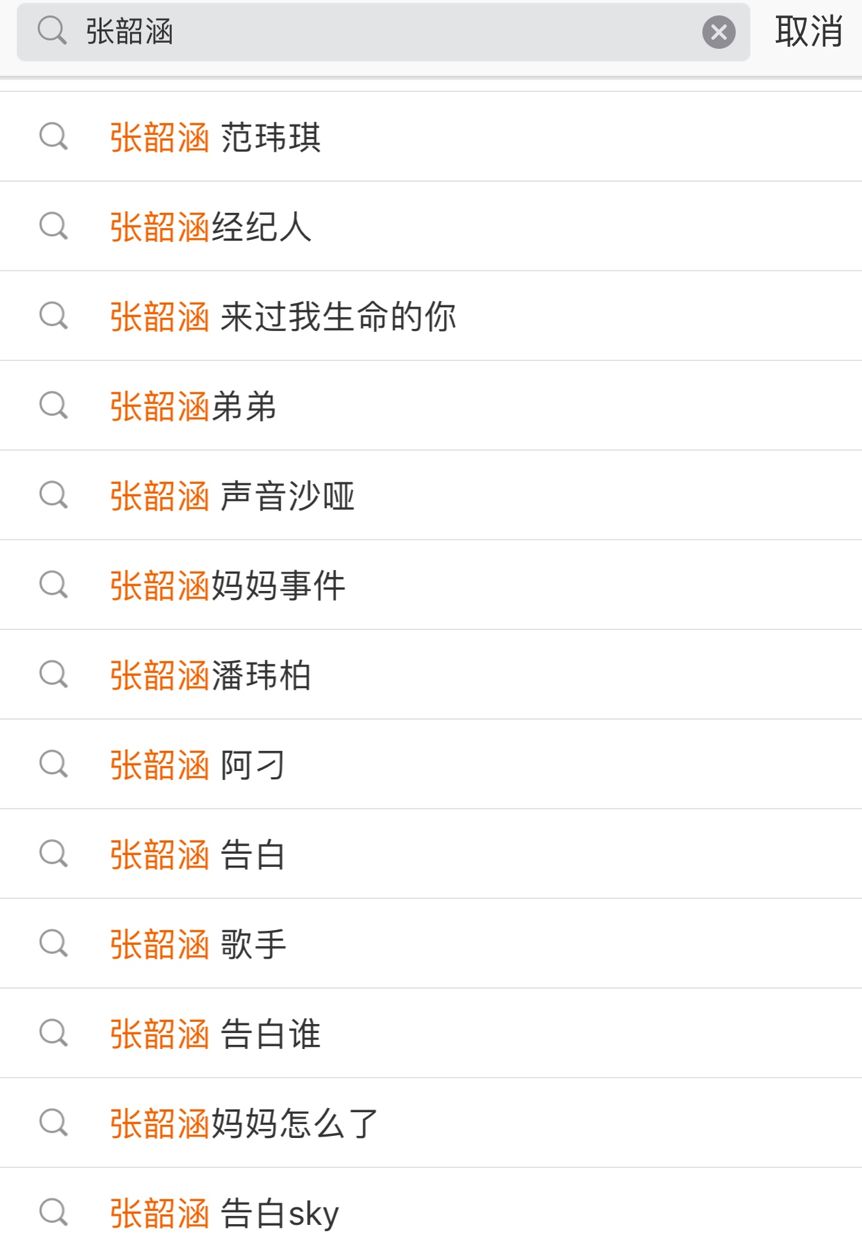862x1256 pixels.
Task: Cancel the search with 取消
Action: 808,32
